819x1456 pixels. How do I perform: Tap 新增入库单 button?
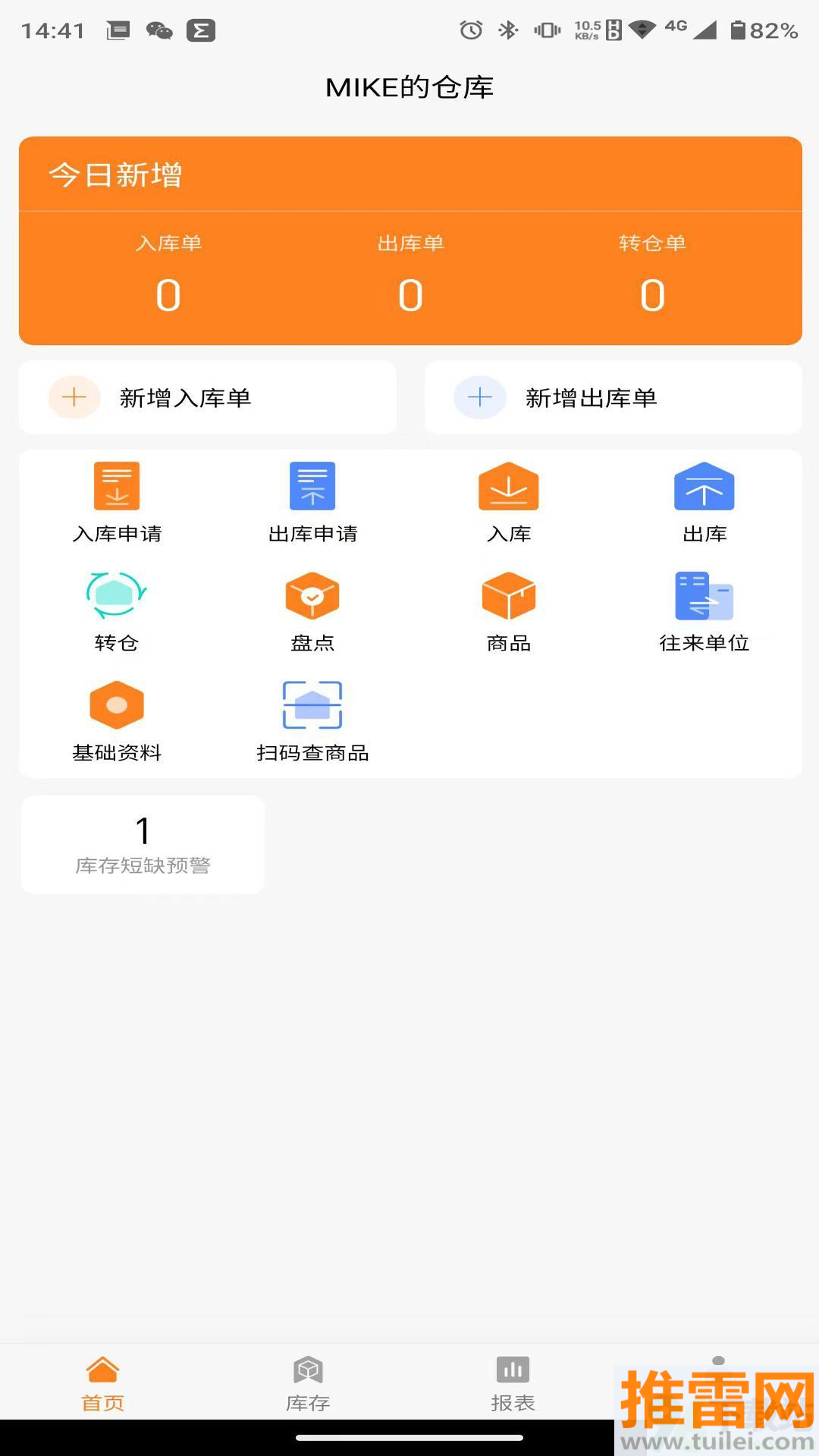[207, 397]
